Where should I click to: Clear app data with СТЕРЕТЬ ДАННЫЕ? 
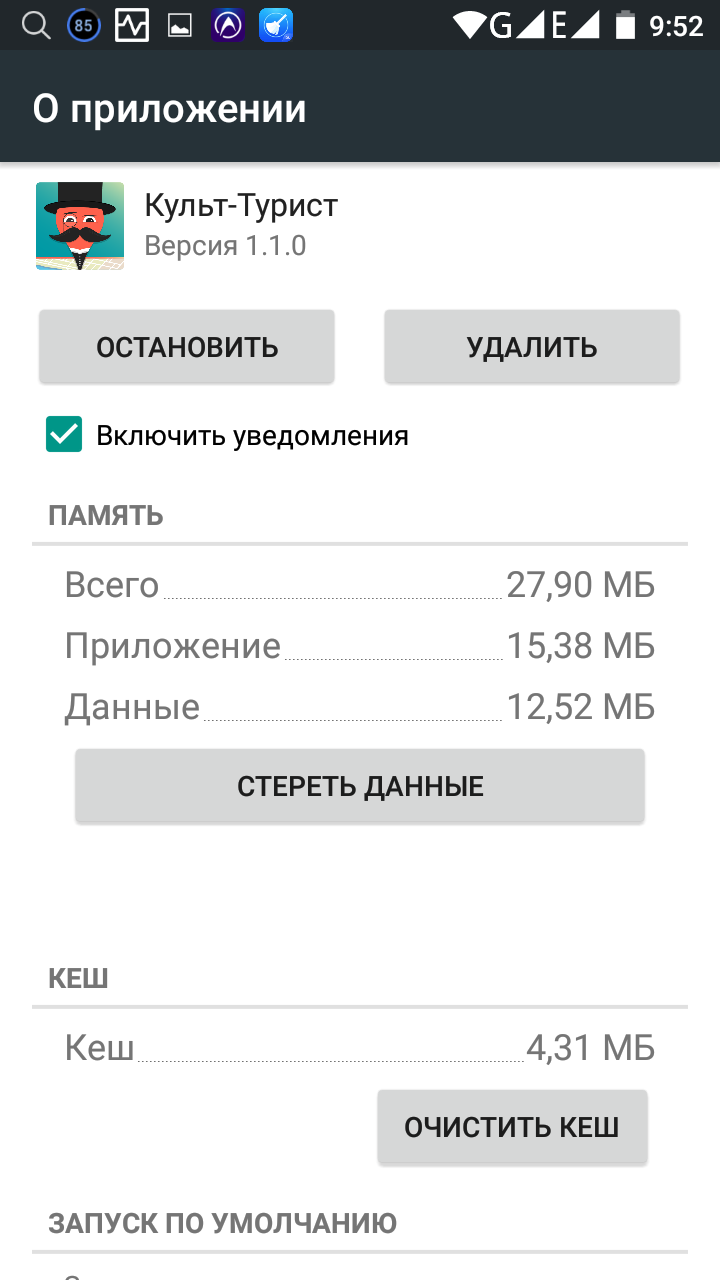pyautogui.click(x=360, y=786)
